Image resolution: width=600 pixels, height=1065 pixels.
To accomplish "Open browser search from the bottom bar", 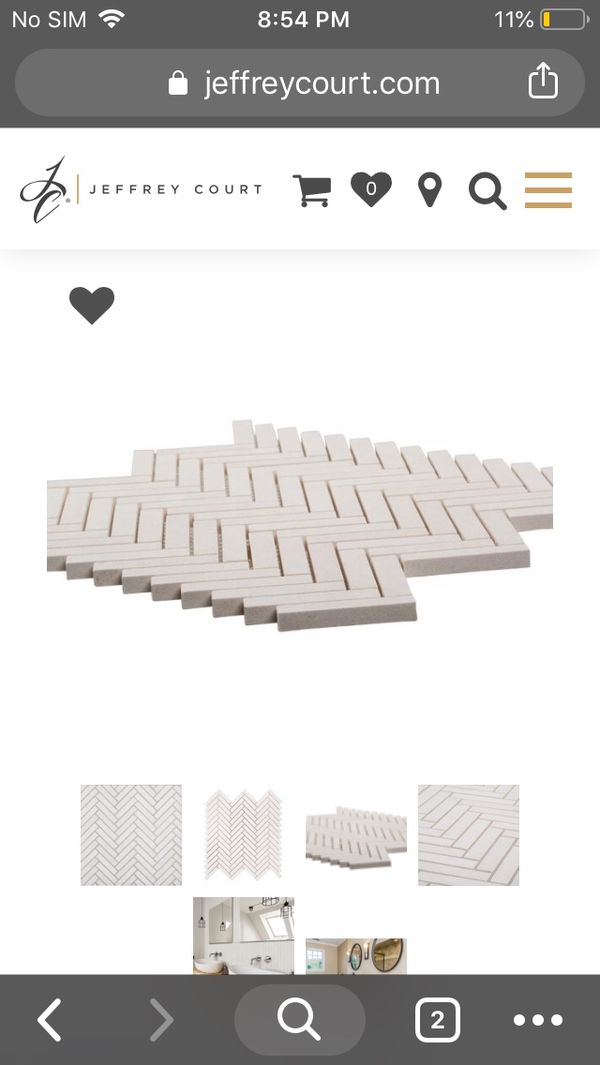I will [x=300, y=1019].
